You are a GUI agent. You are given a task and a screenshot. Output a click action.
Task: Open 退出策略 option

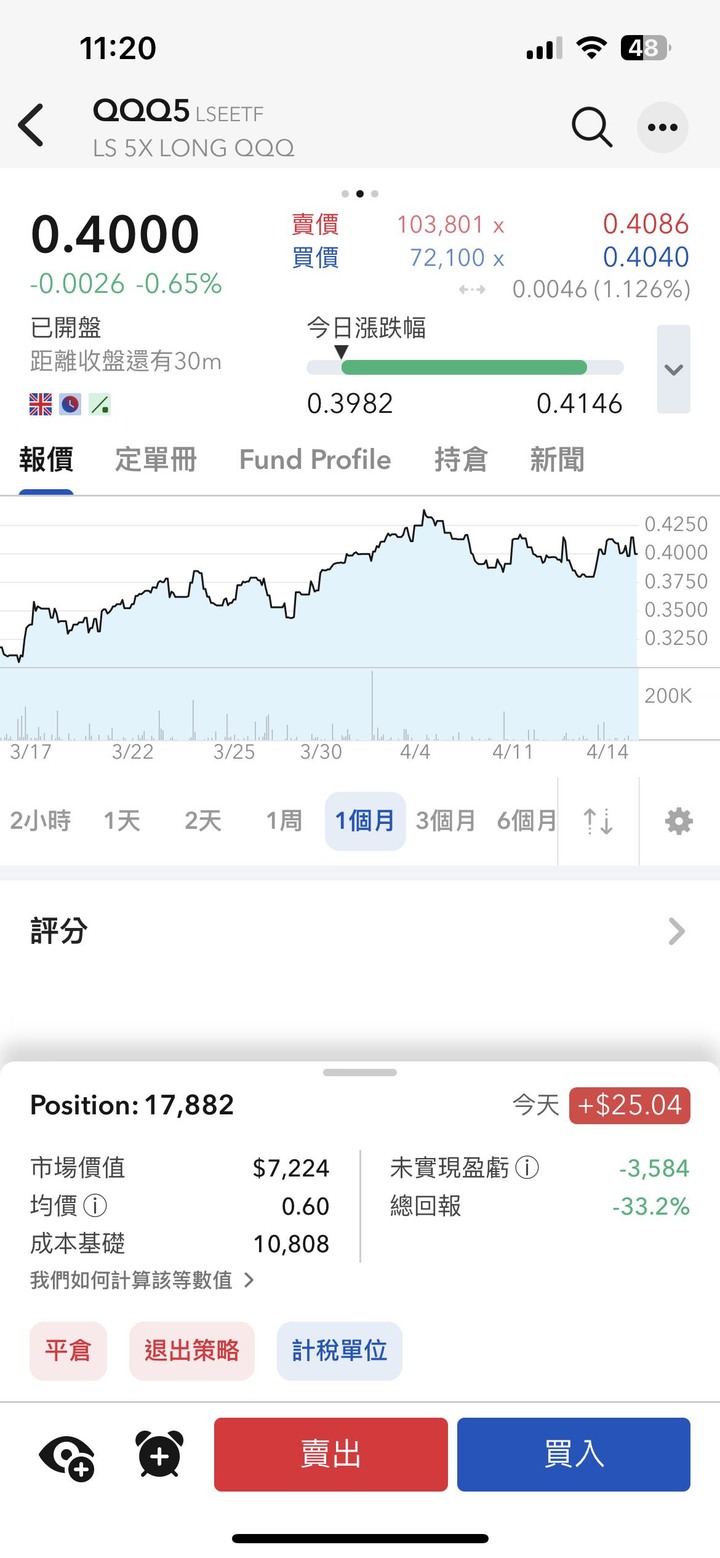192,1351
